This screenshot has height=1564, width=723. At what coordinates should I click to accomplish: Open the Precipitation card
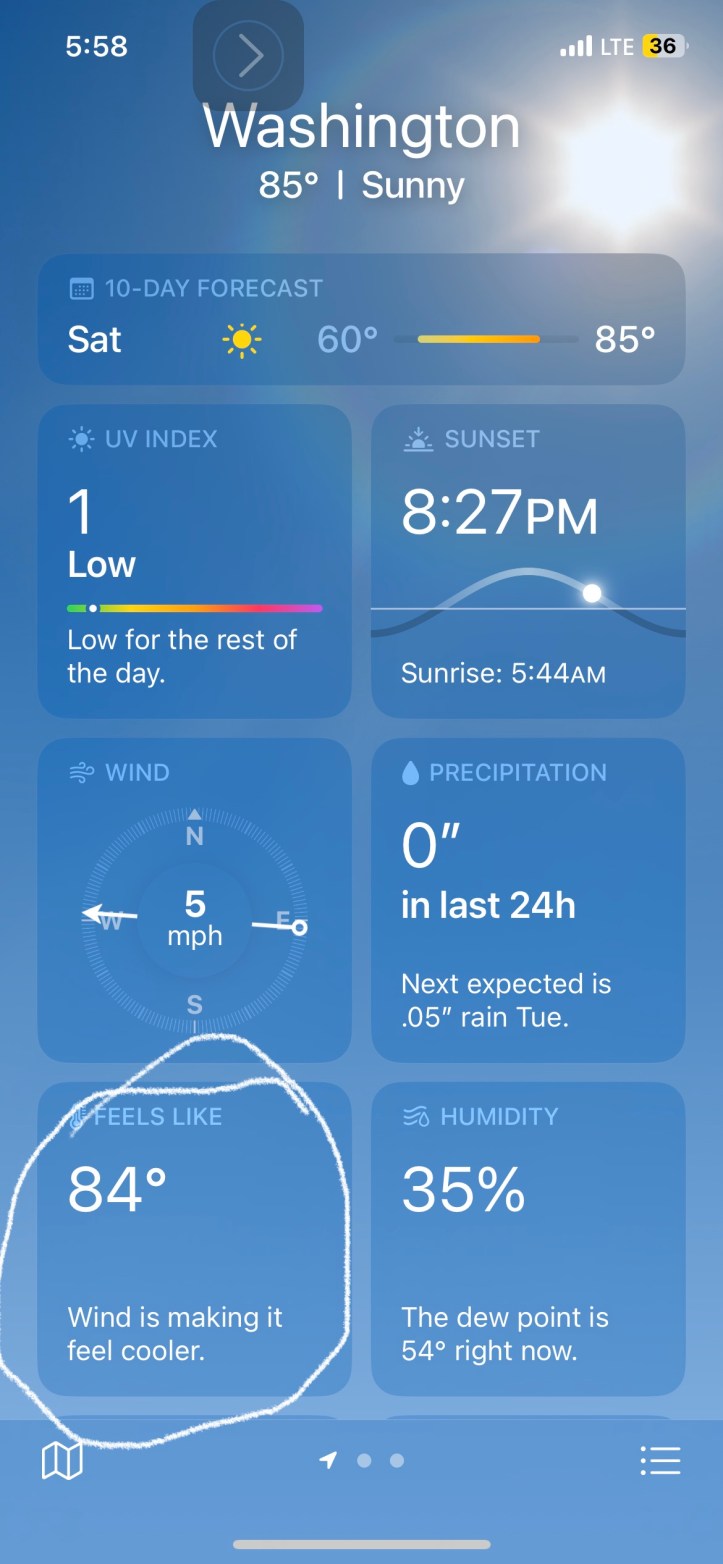pos(528,900)
